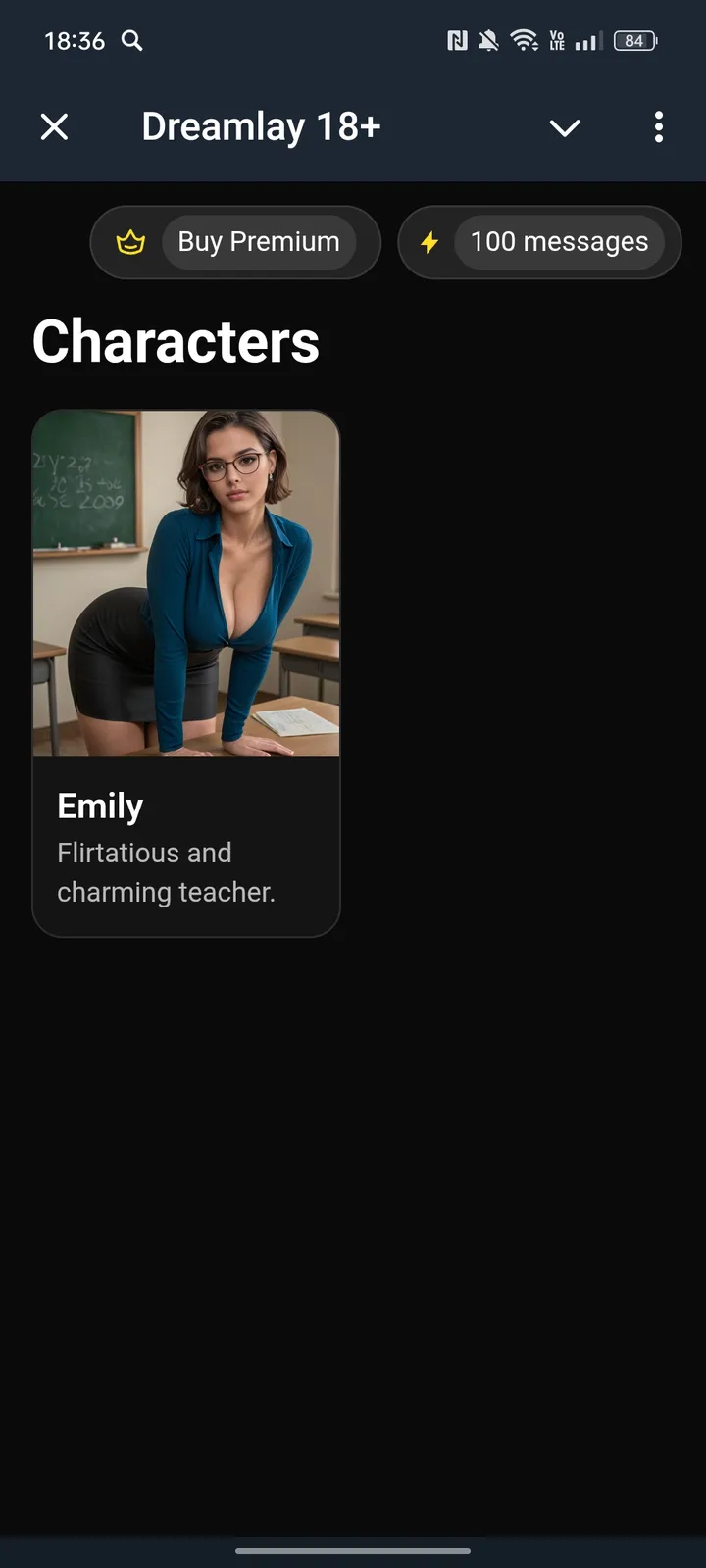
Task: Open the overflow options dropdown
Action: [658, 127]
